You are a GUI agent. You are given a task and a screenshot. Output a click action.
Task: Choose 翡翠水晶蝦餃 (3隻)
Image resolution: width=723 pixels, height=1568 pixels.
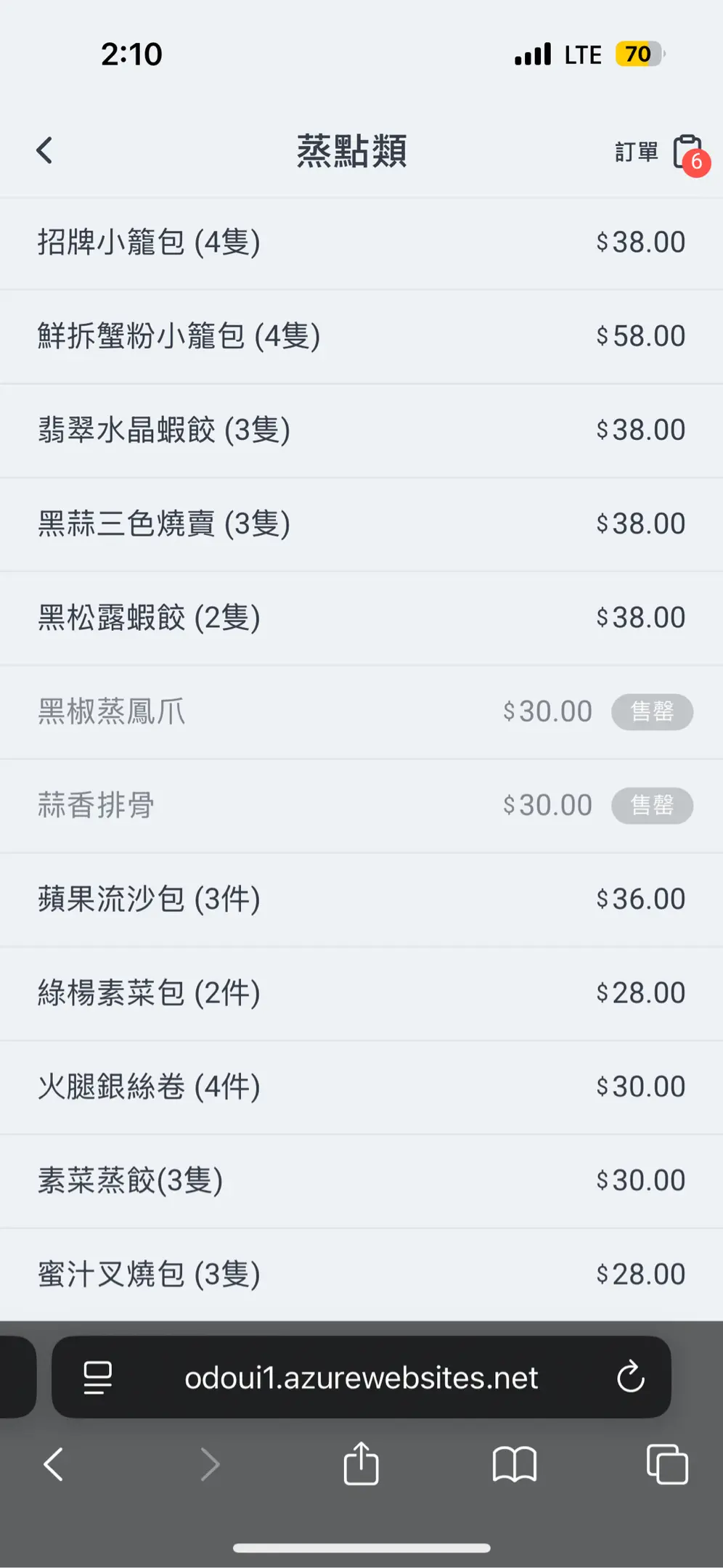point(361,430)
